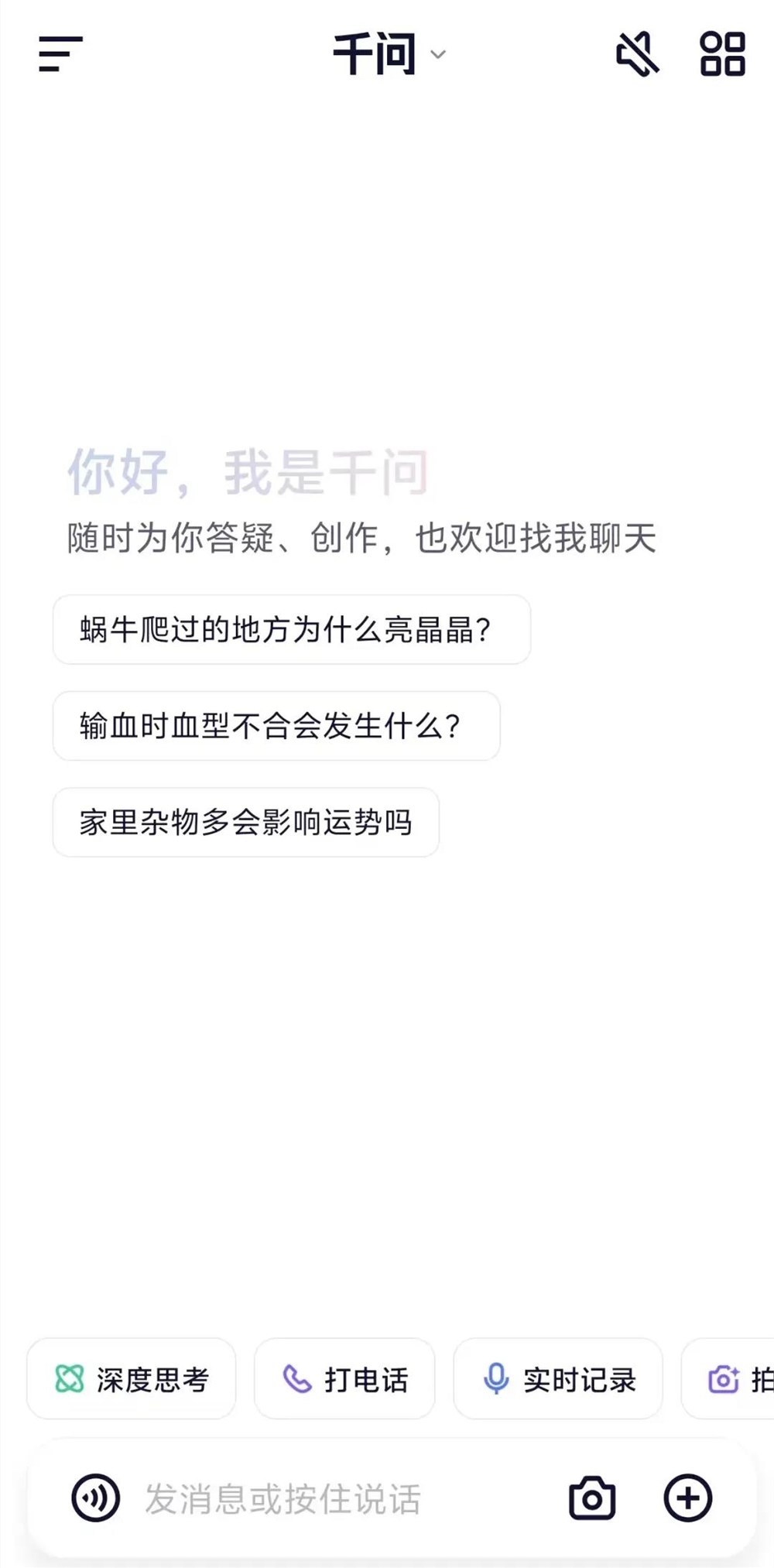The image size is (774, 1568).
Task: Tap the 千问 title at top
Action: pyautogui.click(x=376, y=53)
